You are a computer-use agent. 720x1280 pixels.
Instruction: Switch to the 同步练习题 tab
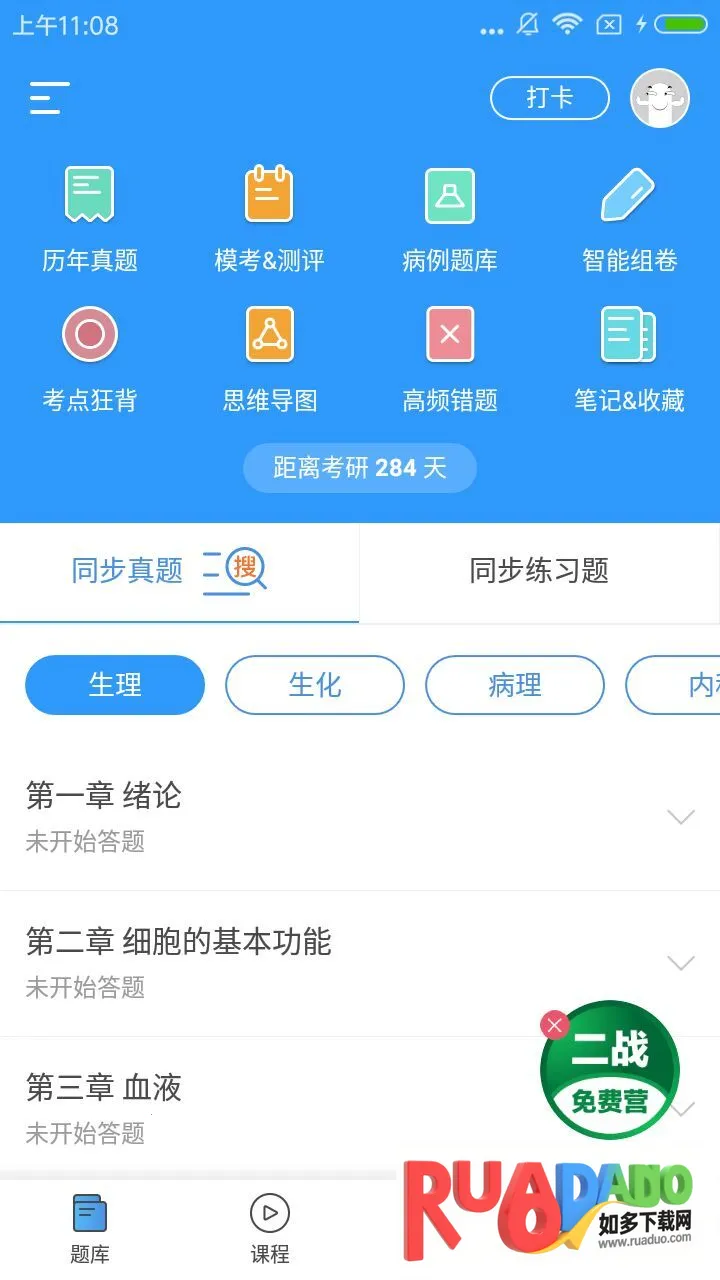(x=539, y=571)
